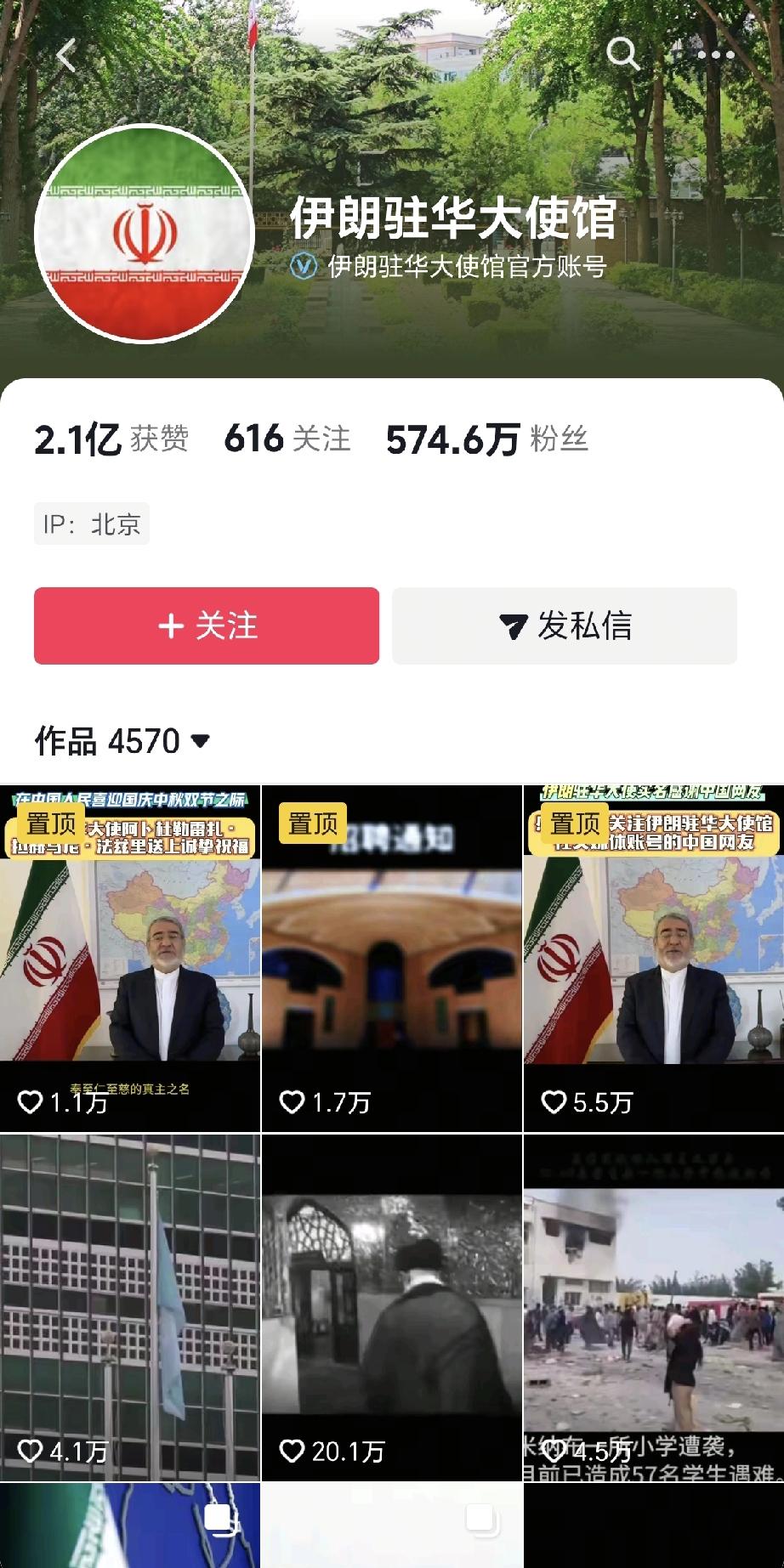This screenshot has width=784, height=1568.
Task: Open the more options (three dots) icon
Action: (x=714, y=54)
